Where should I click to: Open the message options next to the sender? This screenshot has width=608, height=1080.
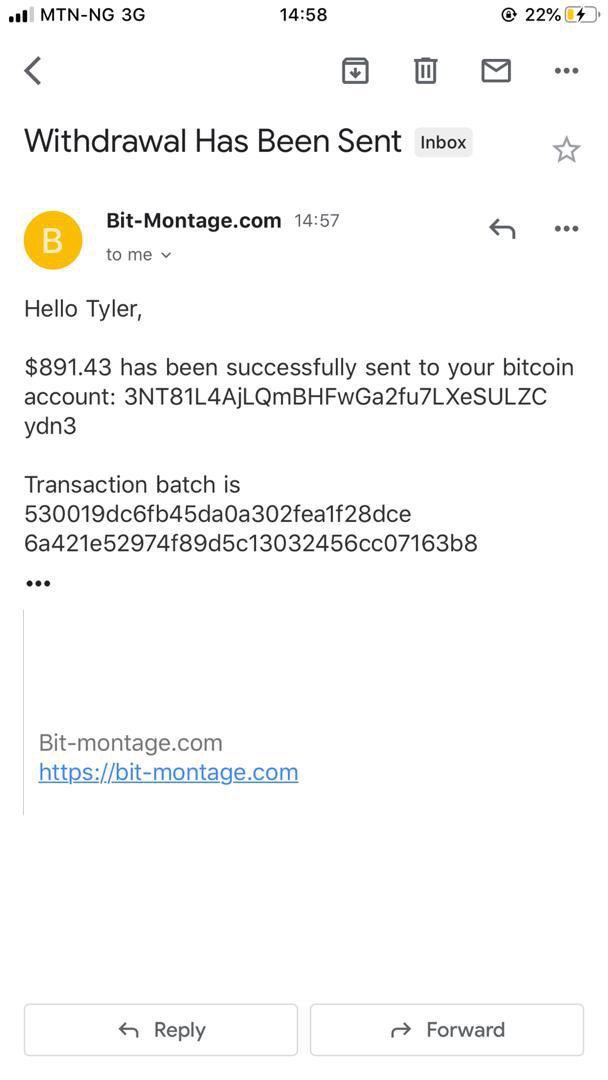[566, 229]
